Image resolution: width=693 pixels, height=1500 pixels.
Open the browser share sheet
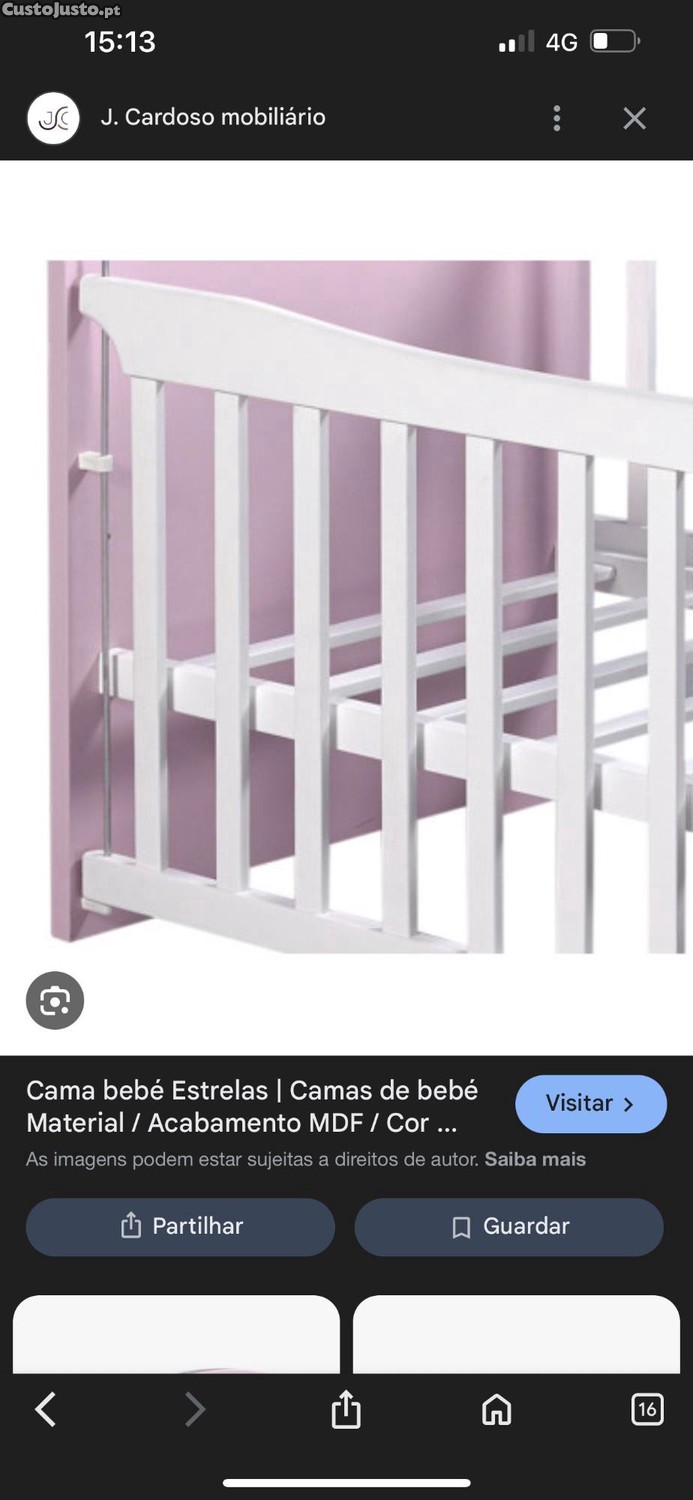coord(346,1410)
